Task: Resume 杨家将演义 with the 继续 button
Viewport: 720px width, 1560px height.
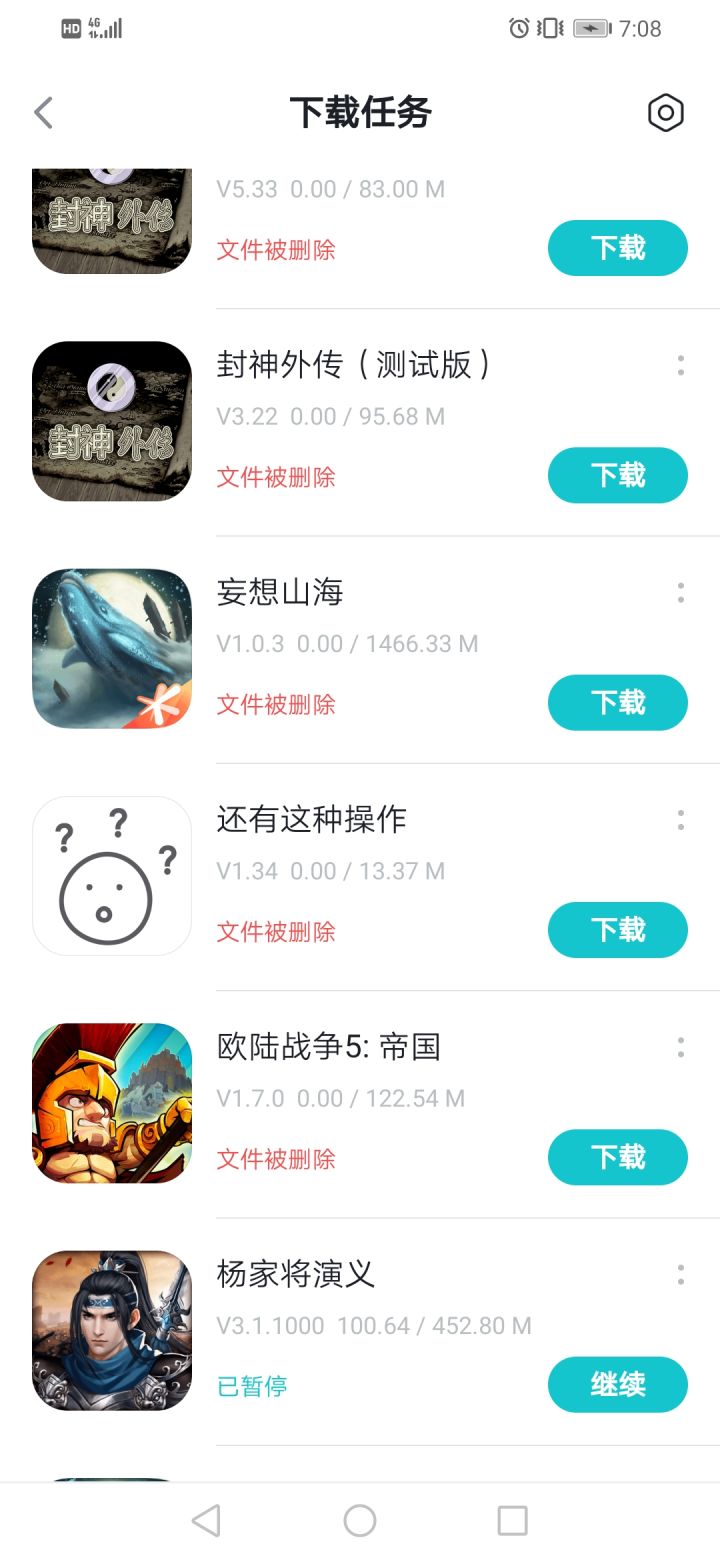Action: 617,1385
